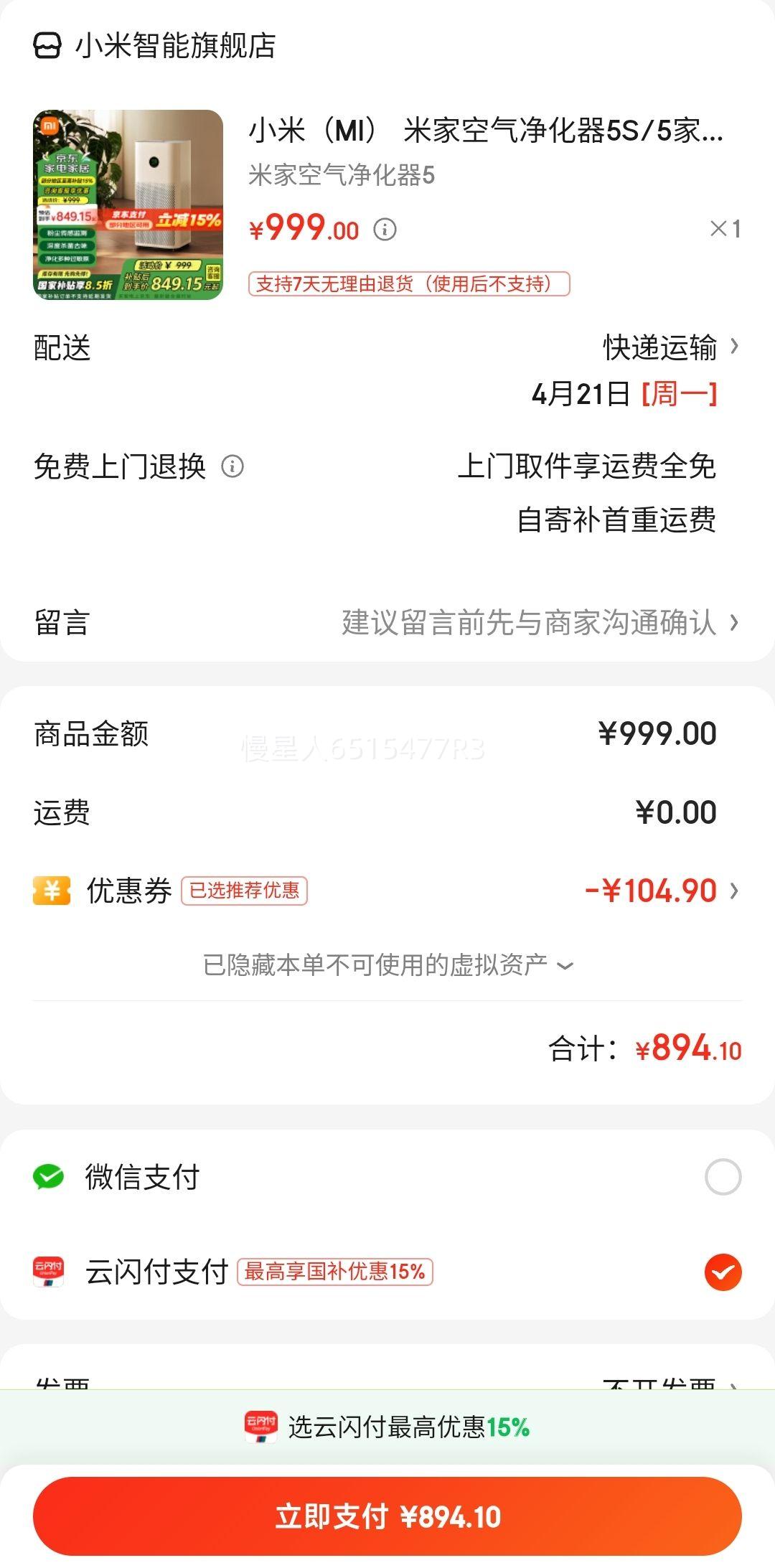Select 云闪付支付 payment option

(x=387, y=1272)
